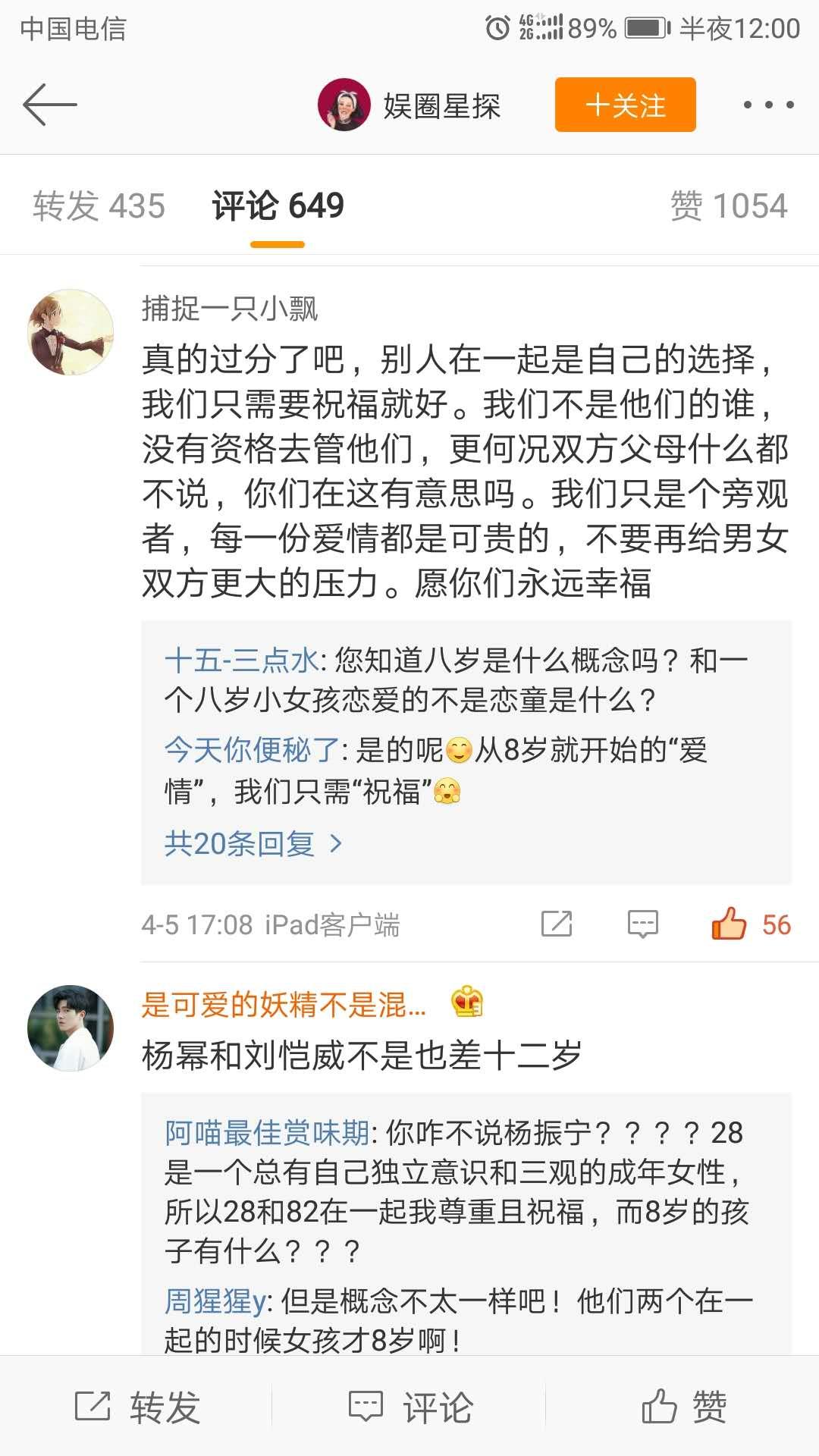The height and width of the screenshot is (1456, 819).
Task: Reply to 捕捉一只小飘's comment via comment icon
Action: tap(642, 924)
